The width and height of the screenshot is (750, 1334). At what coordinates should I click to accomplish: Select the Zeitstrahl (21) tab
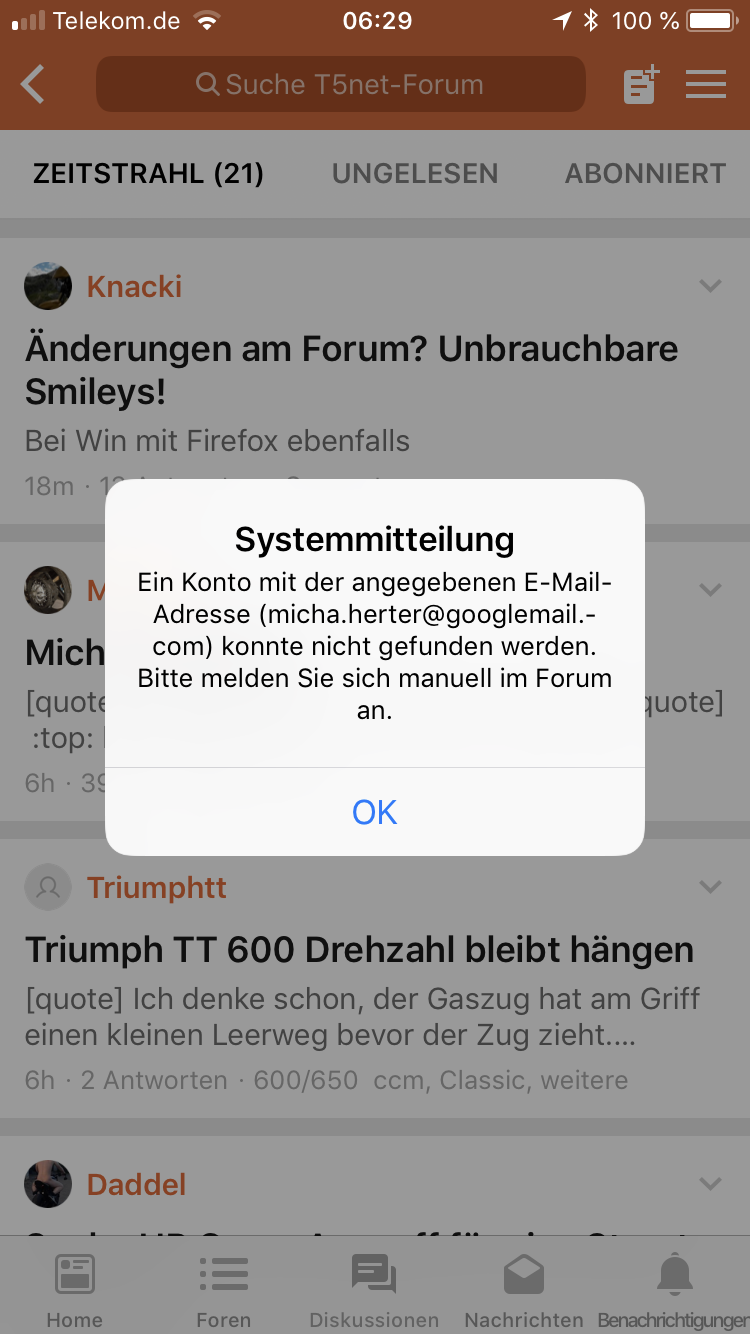pos(148,173)
